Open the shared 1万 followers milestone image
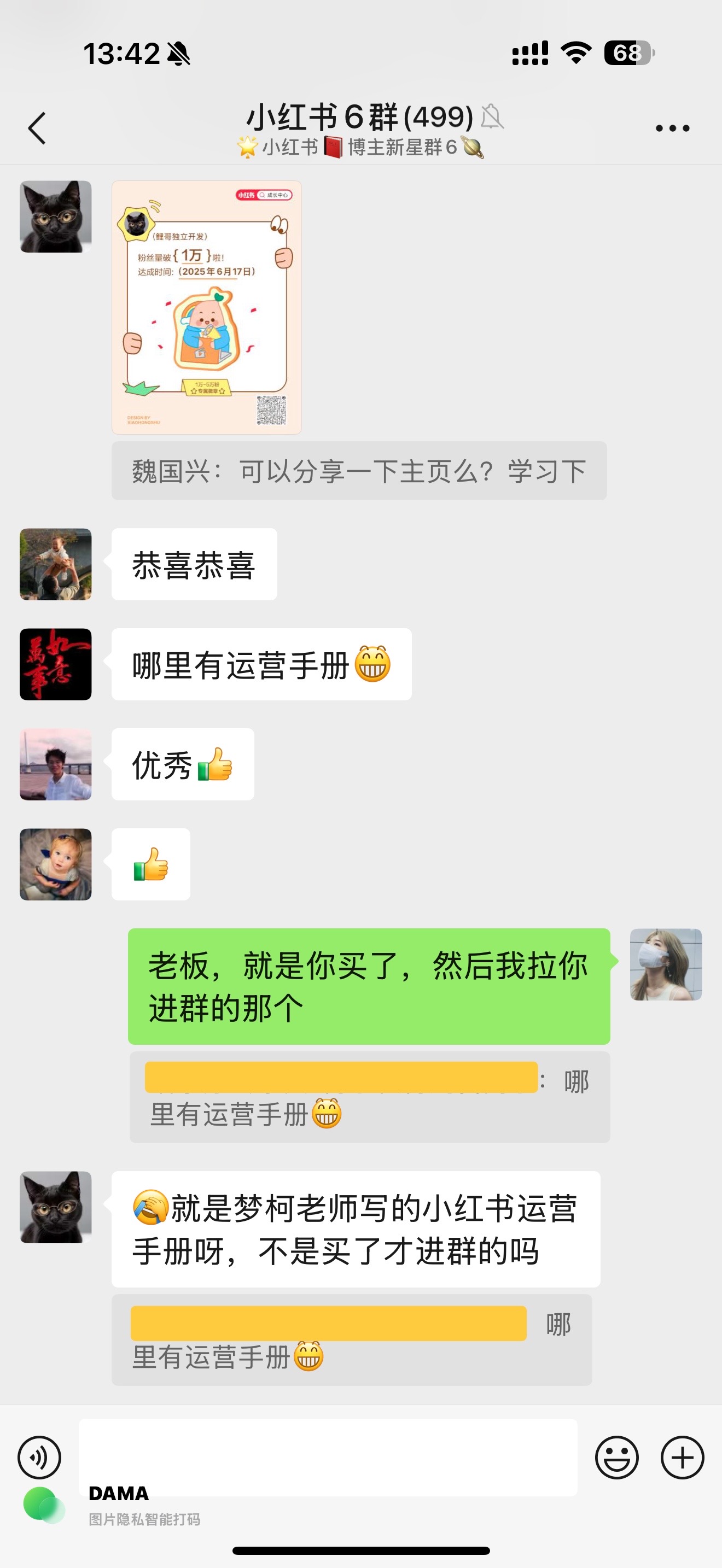722x1568 pixels. pos(206,307)
